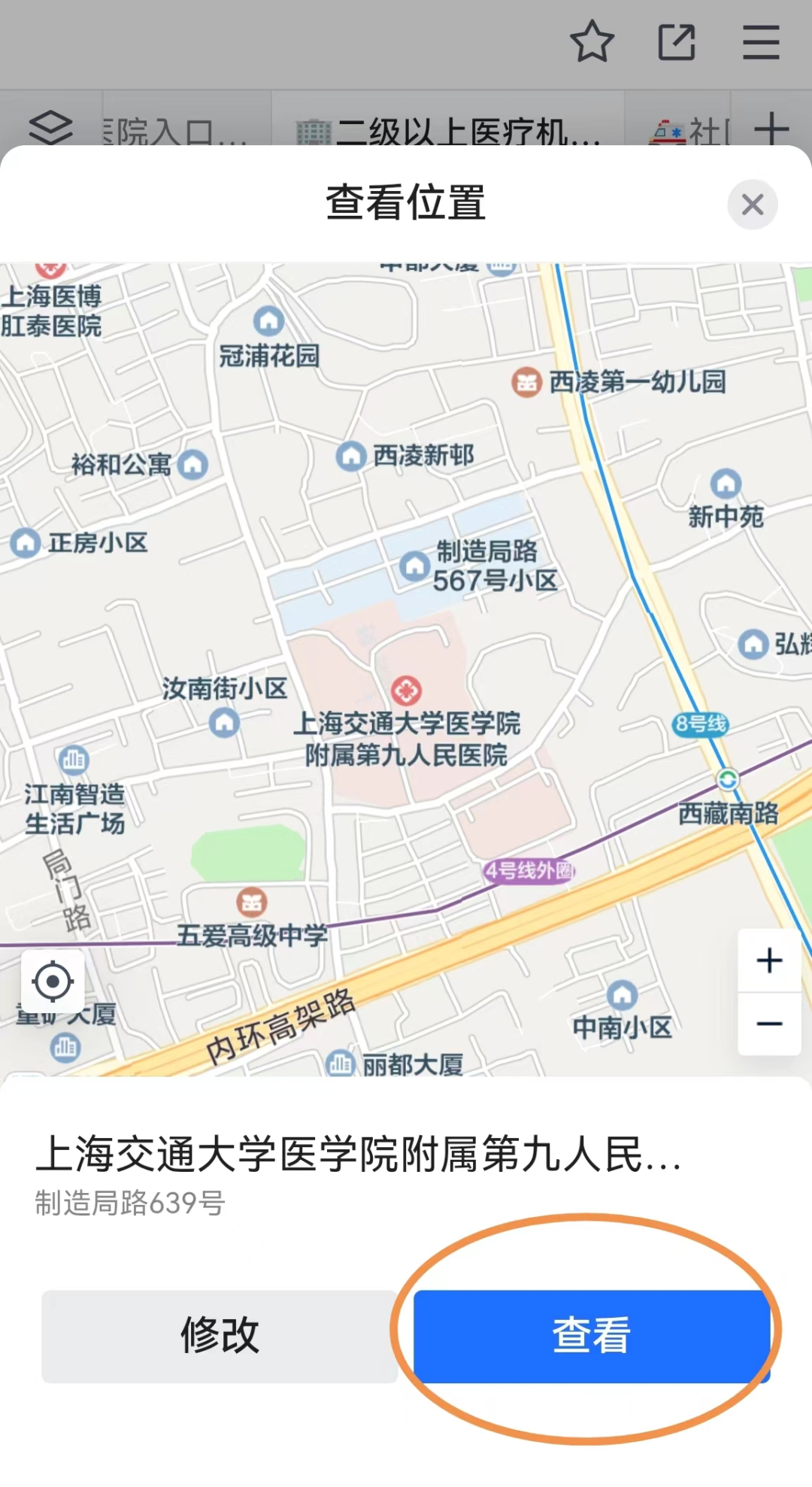Open the share icon in the top bar

pos(677,41)
